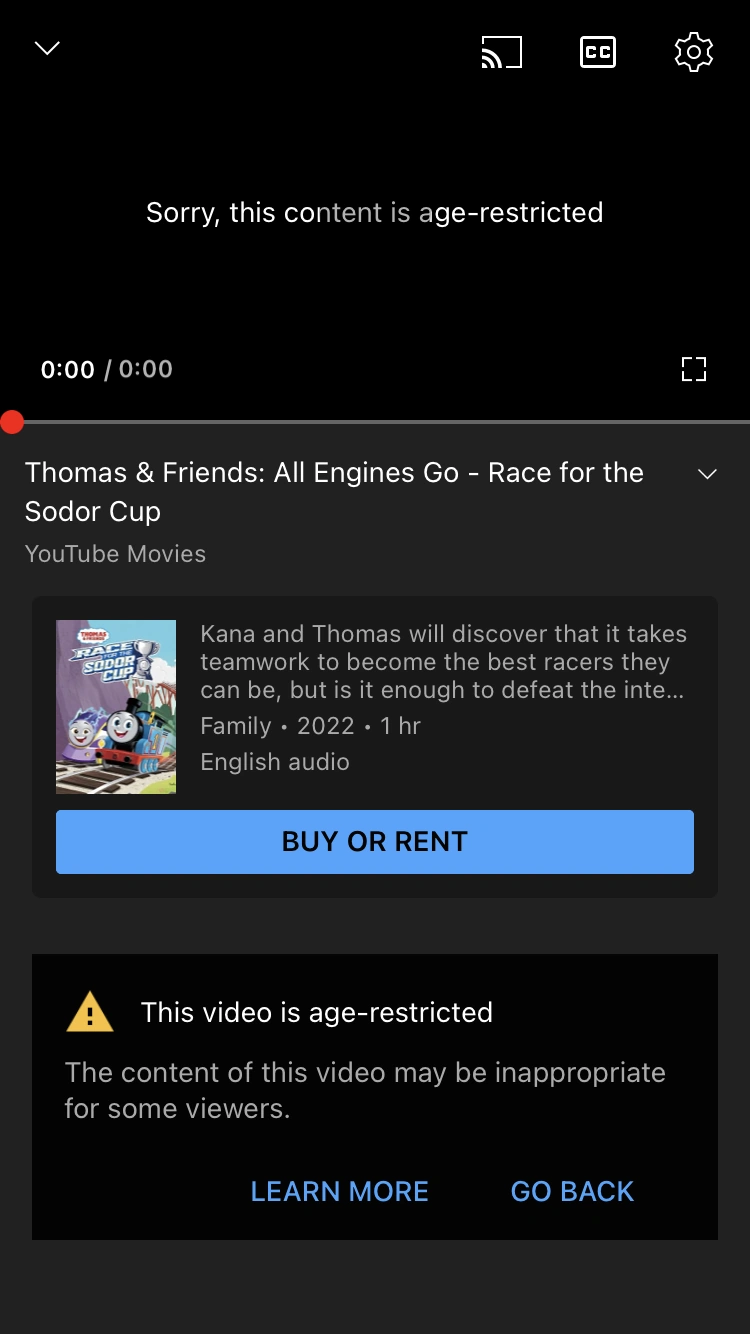Image resolution: width=750 pixels, height=1334 pixels.
Task: Minimize the video player with the down chevron
Action: [x=47, y=49]
